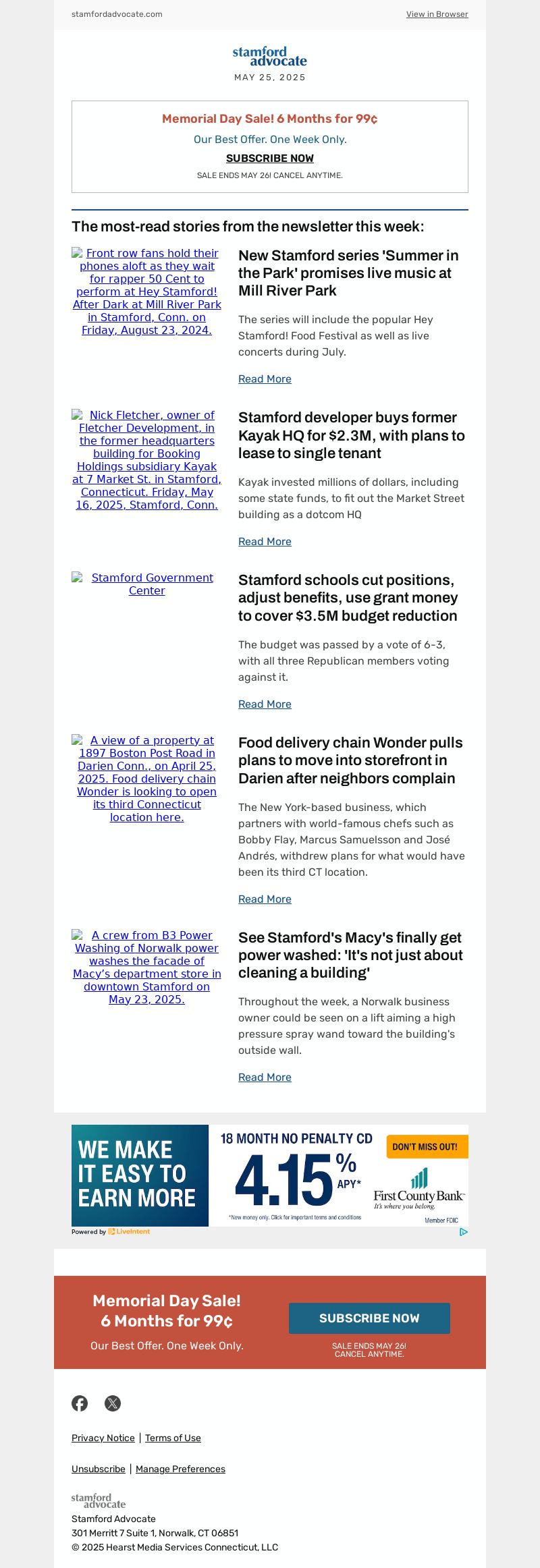Open Stamford Advocate Facebook page
Screen dimensions: 540x1568
coord(80,1403)
